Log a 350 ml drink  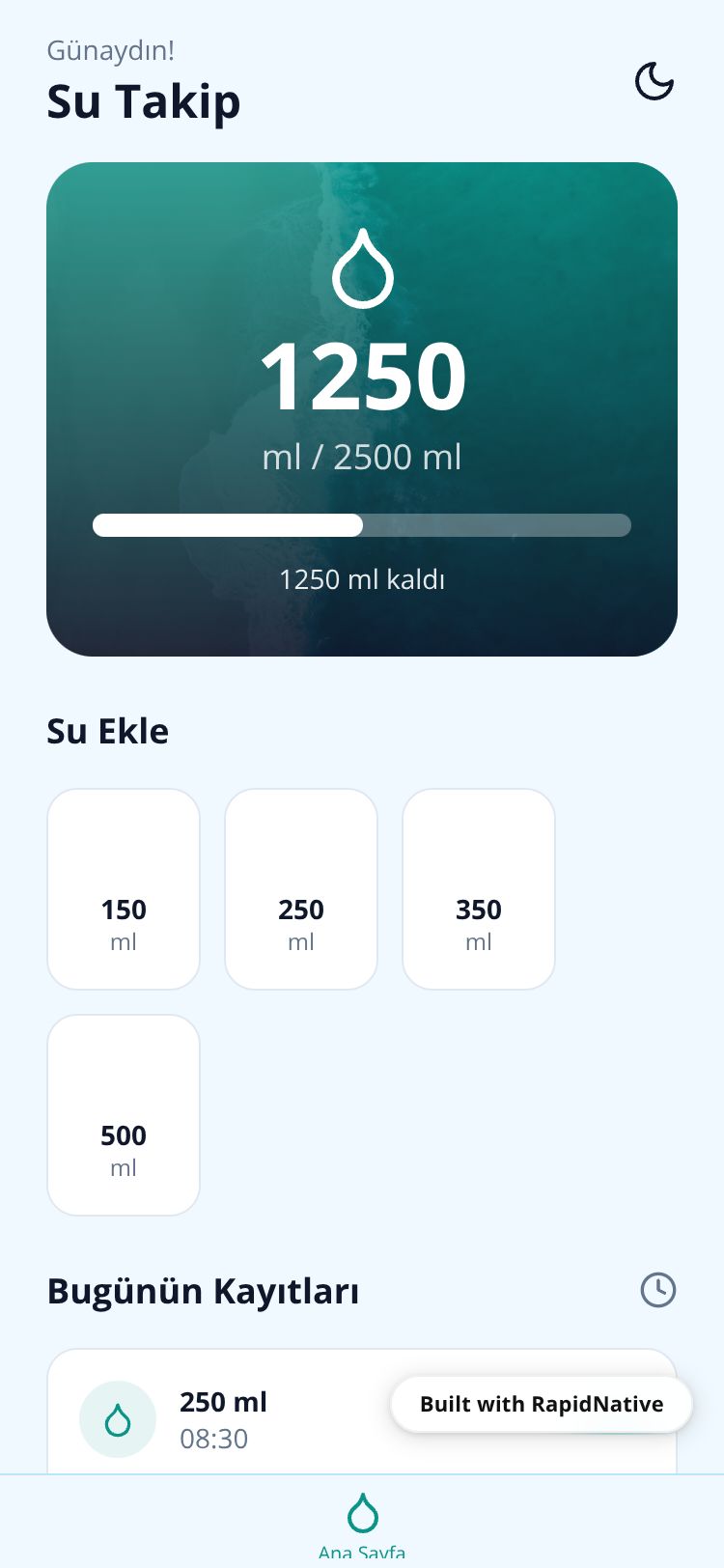(479, 889)
